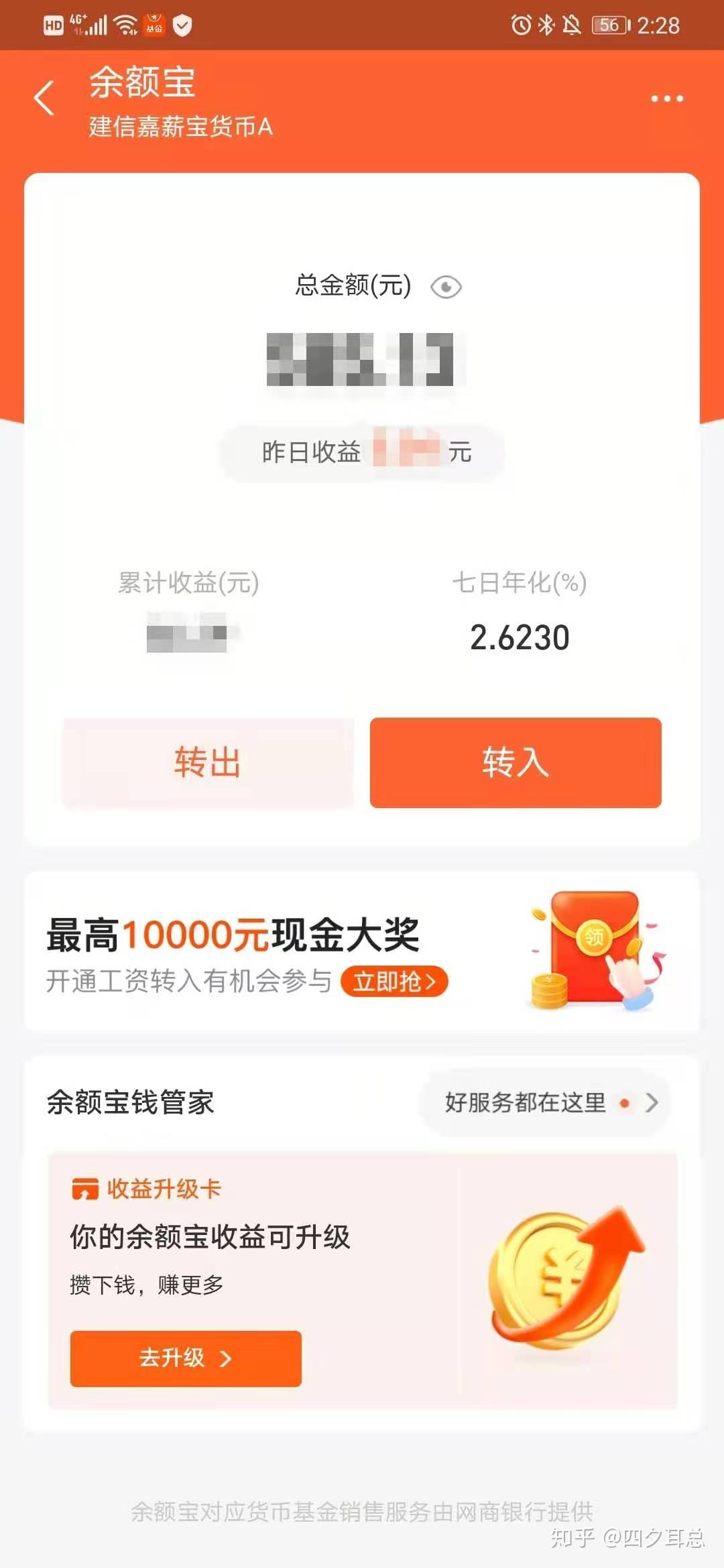Tap 立即抢 in the cash prize banner
724x1568 pixels.
click(x=394, y=982)
